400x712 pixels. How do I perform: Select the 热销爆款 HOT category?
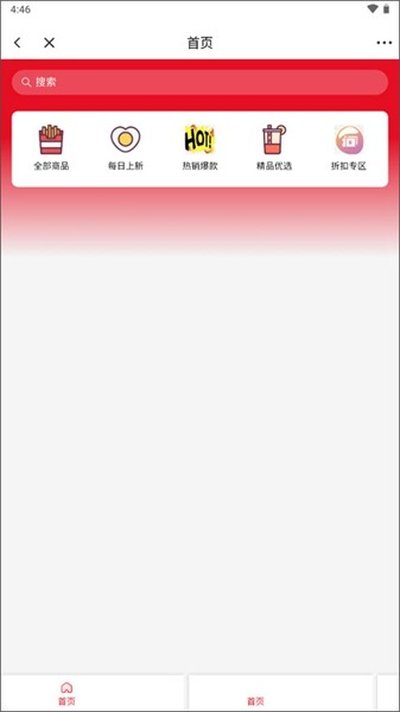coord(200,148)
